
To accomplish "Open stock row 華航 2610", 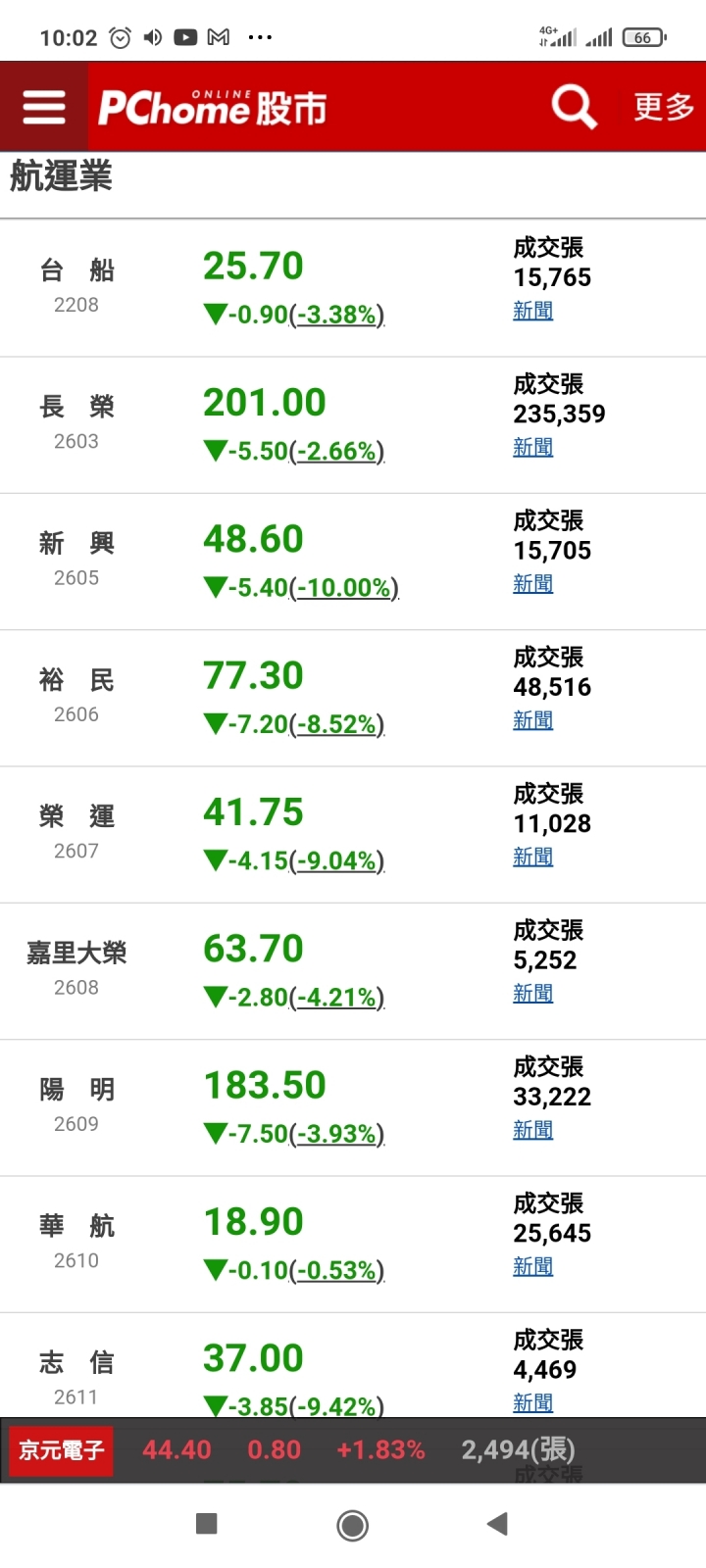I will coord(77,1240).
